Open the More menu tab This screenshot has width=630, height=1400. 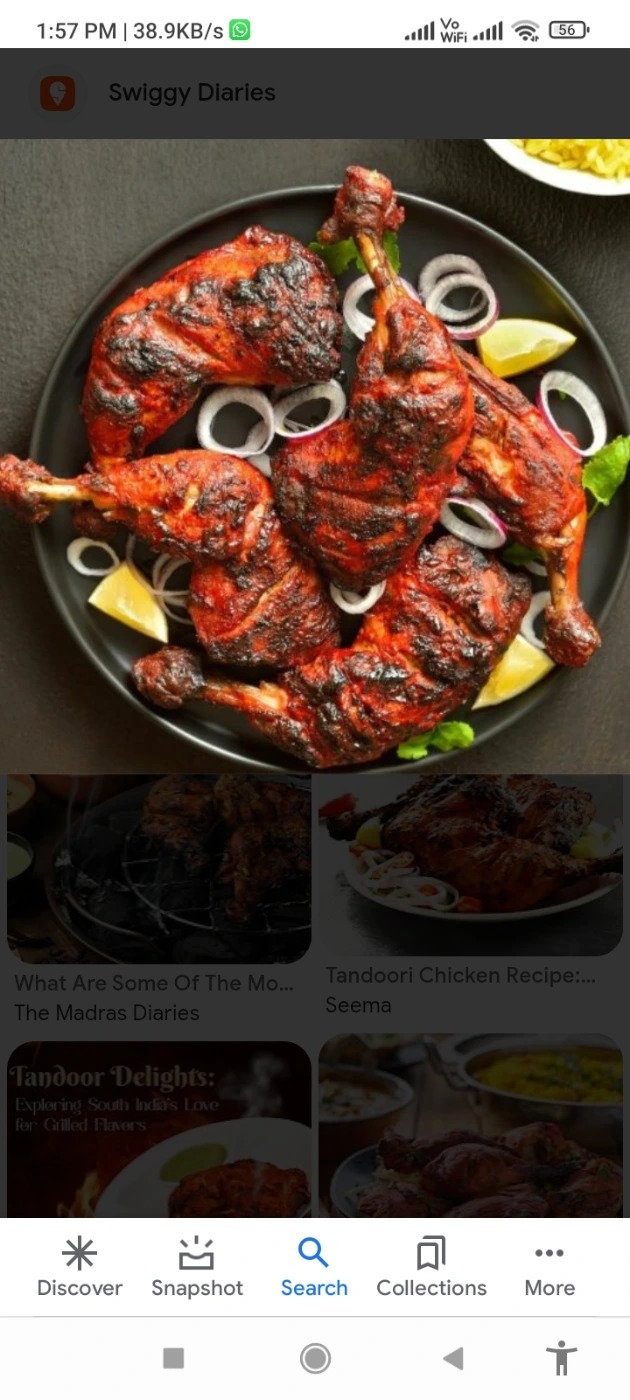[x=549, y=1267]
